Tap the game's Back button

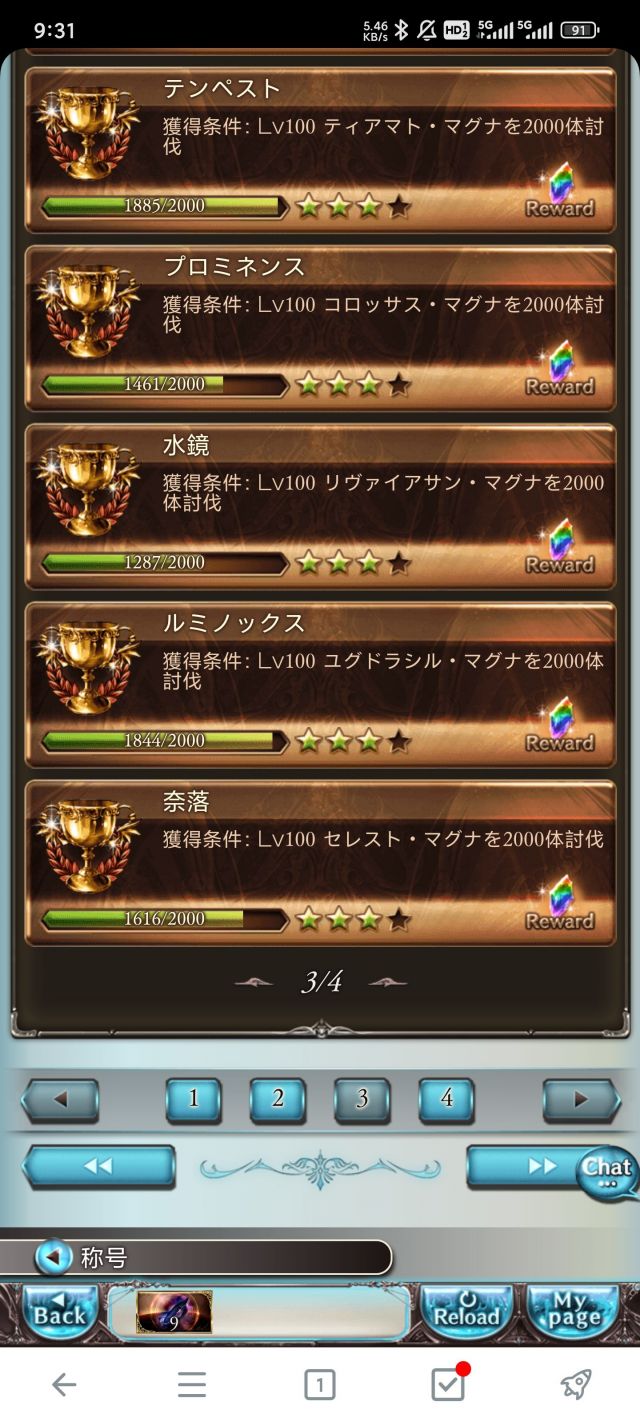pos(60,1312)
